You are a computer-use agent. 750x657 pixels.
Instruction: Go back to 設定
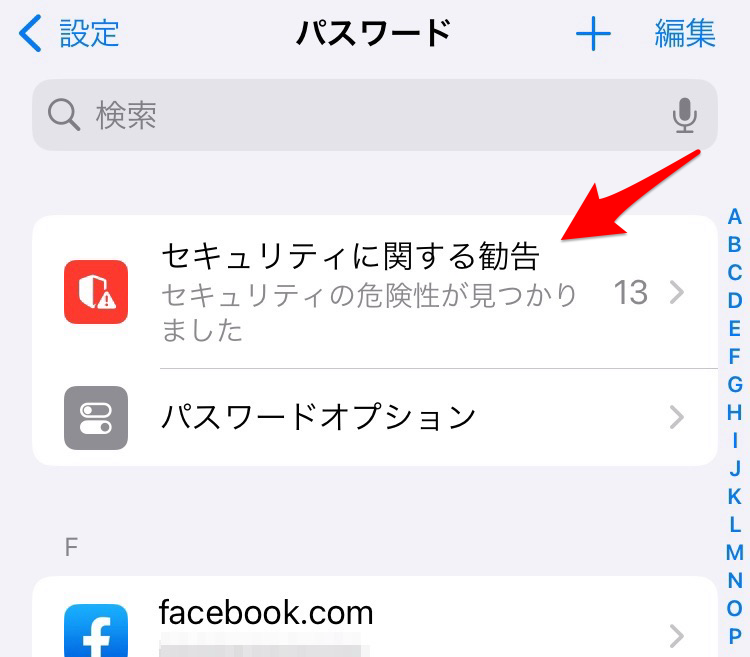pos(70,34)
